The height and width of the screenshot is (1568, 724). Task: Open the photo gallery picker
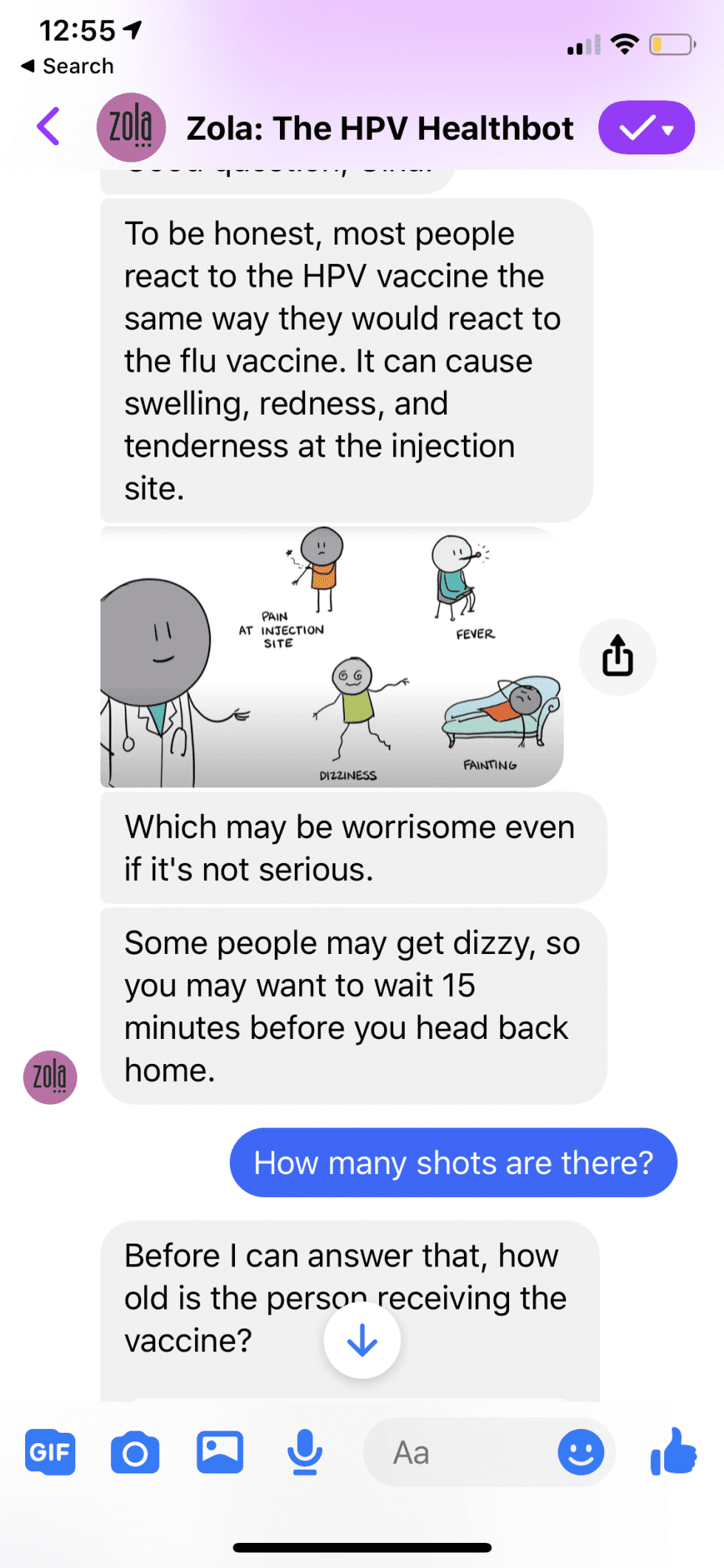coord(219,1452)
